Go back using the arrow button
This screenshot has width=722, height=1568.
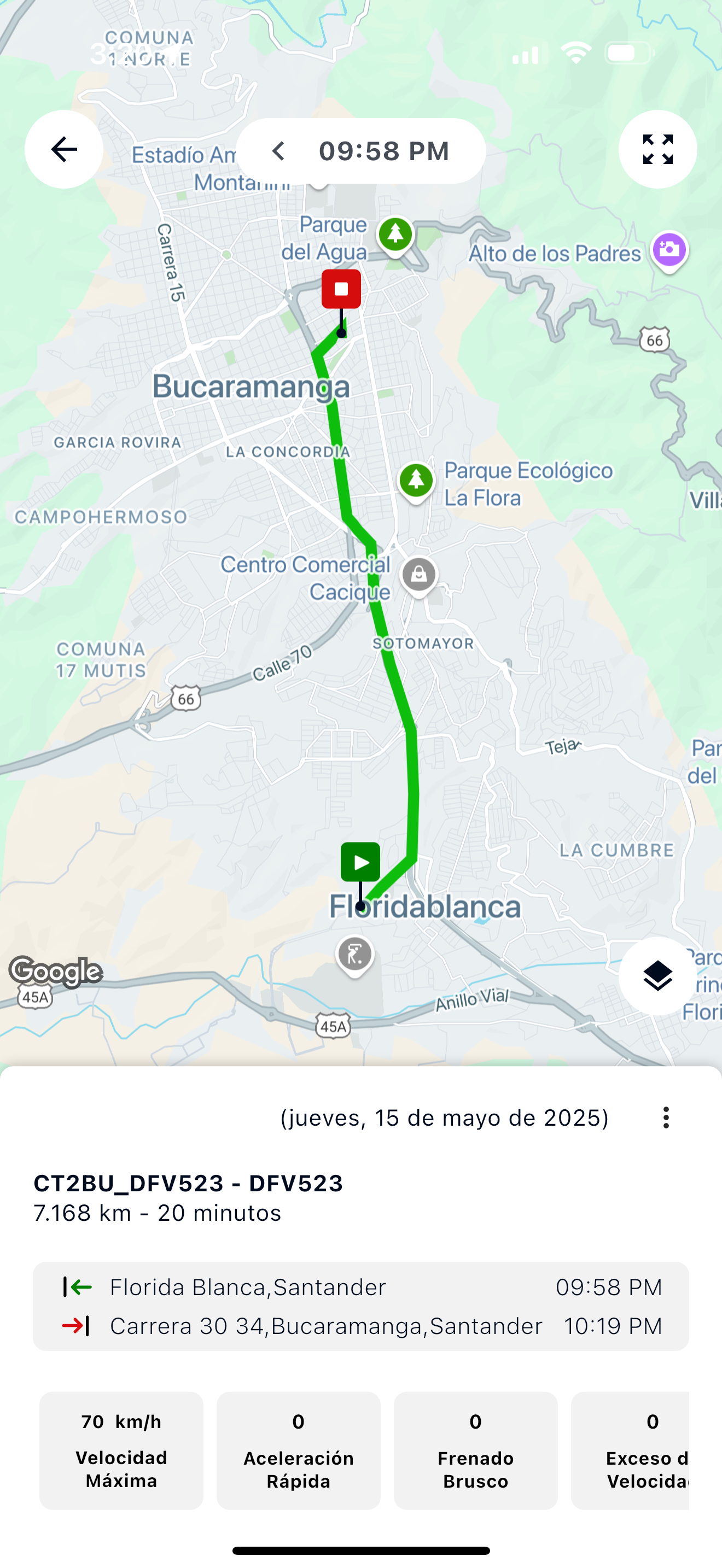point(64,149)
